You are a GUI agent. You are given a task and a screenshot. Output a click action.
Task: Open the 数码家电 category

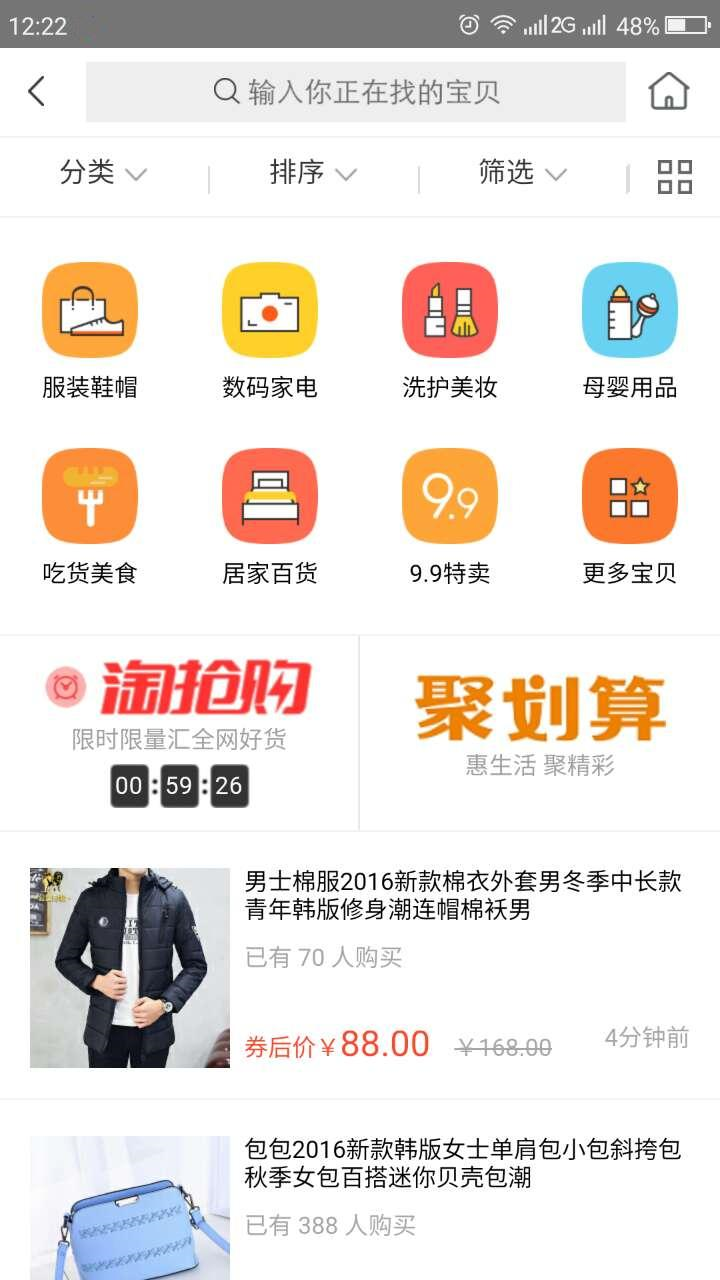[x=270, y=330]
